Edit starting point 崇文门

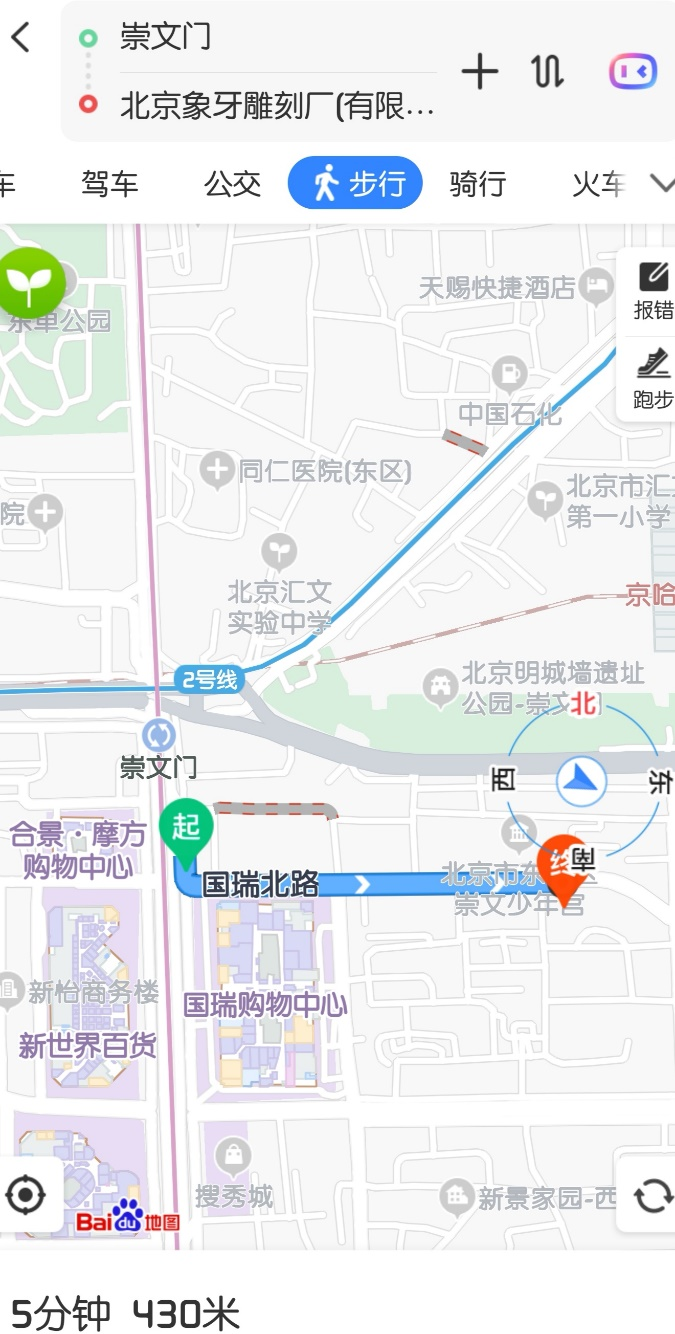(x=165, y=38)
